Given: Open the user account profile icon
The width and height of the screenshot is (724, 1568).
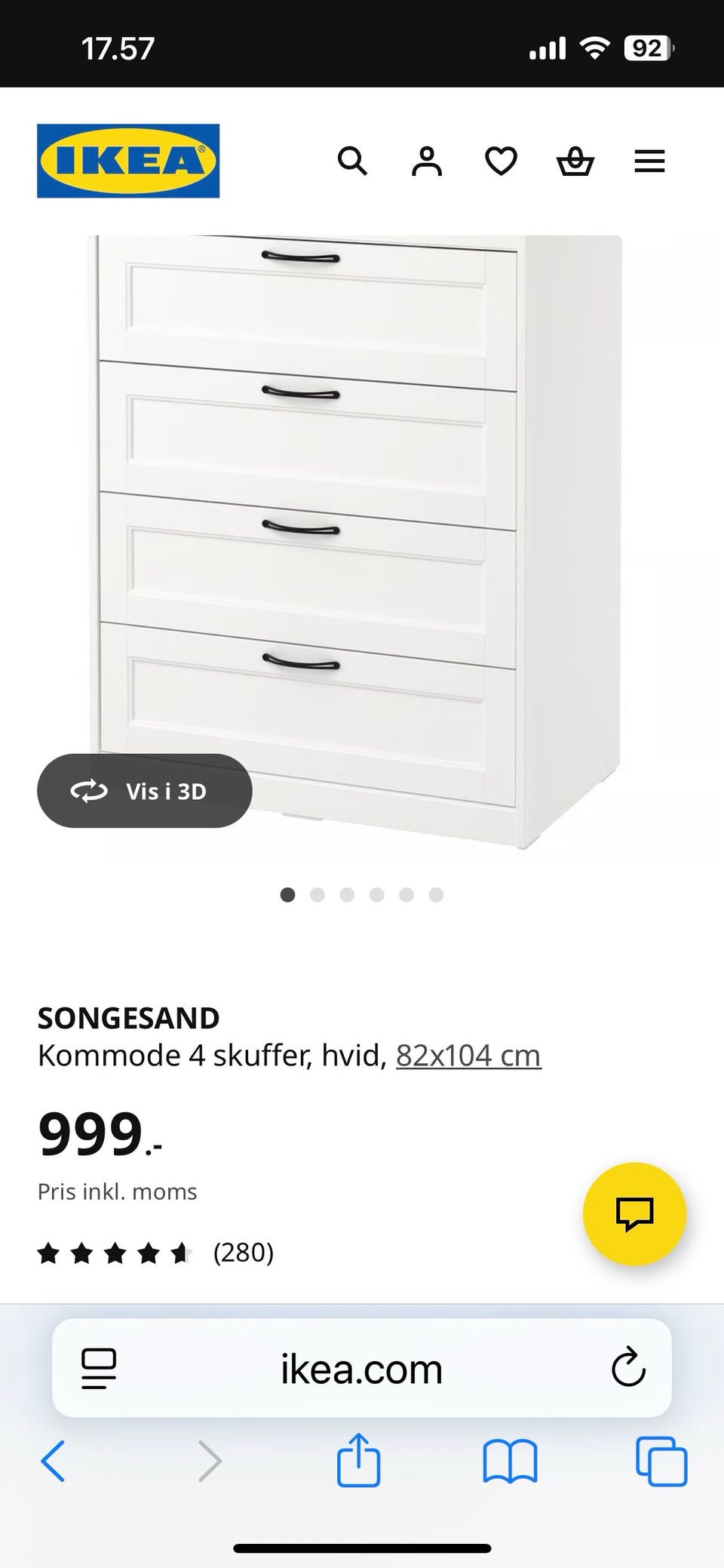Looking at the screenshot, I should tap(426, 161).
